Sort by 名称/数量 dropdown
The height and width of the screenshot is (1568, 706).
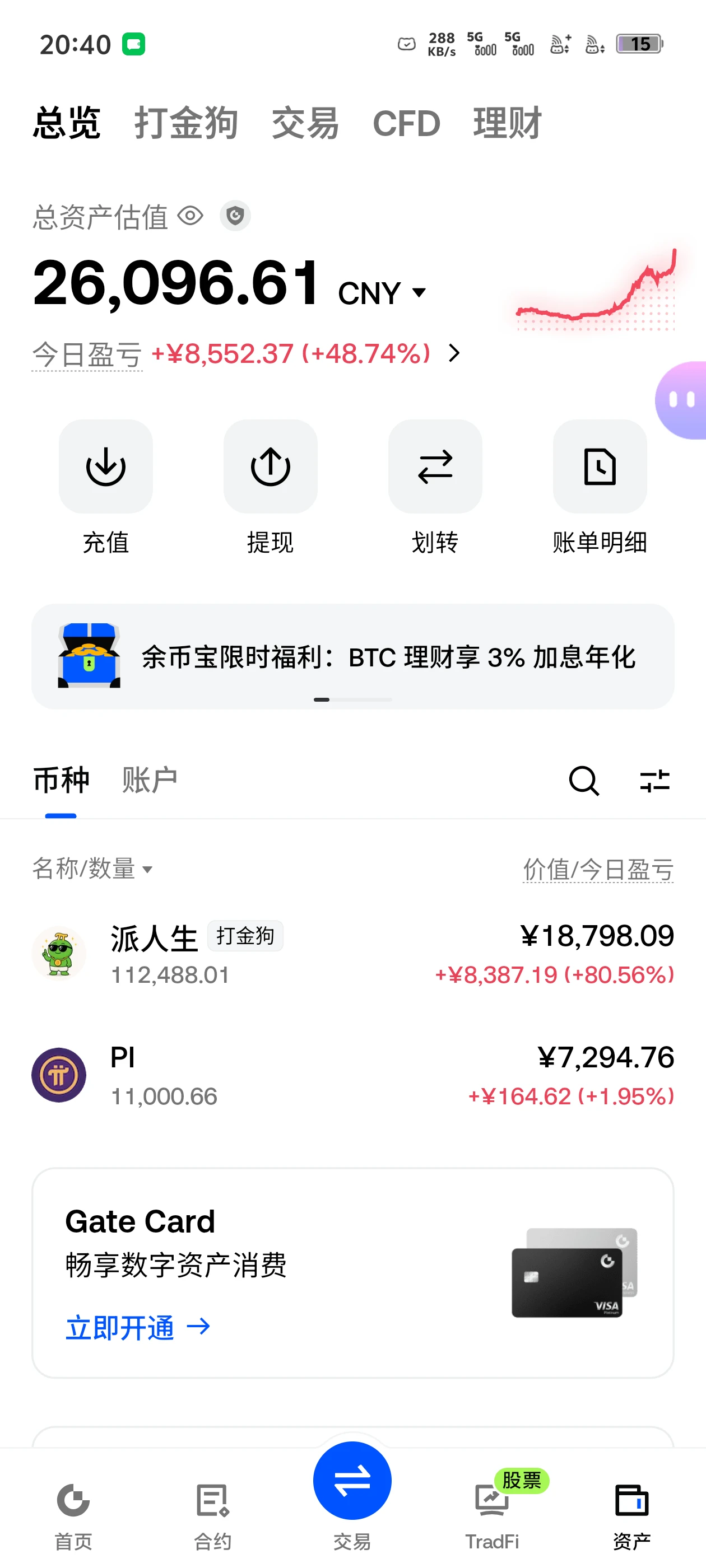(92, 869)
